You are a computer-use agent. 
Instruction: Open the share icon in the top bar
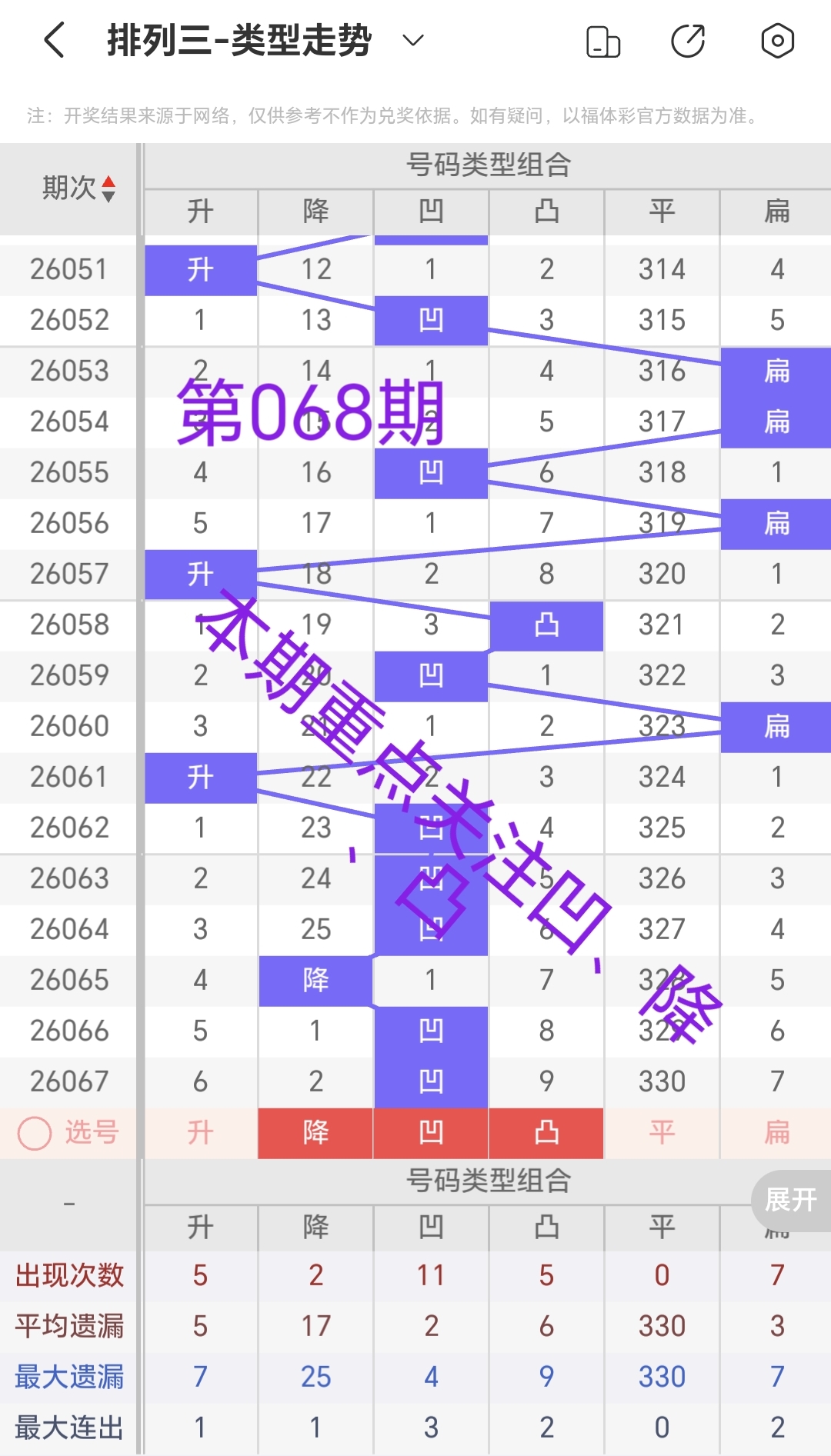[x=687, y=42]
